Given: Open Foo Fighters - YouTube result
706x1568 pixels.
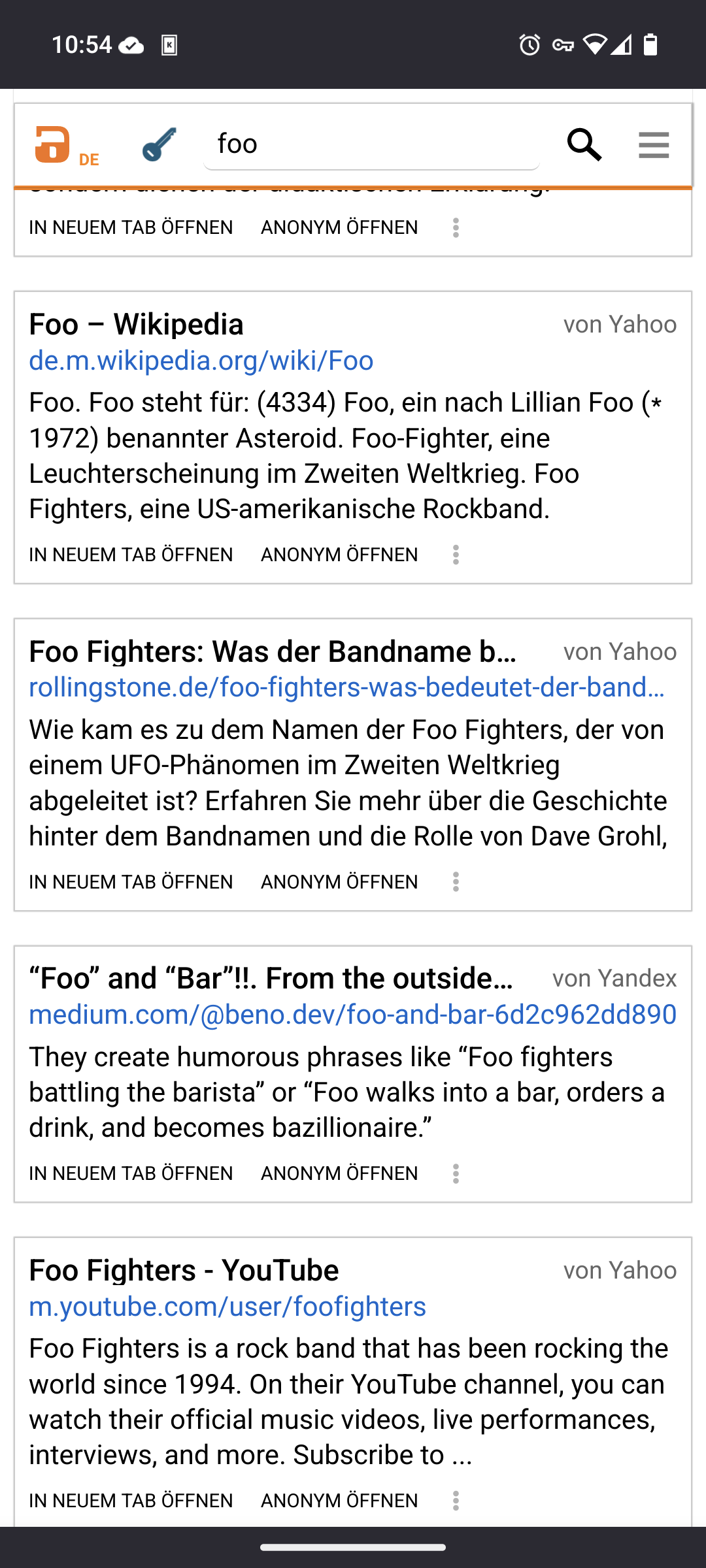Looking at the screenshot, I should click(x=184, y=1270).
